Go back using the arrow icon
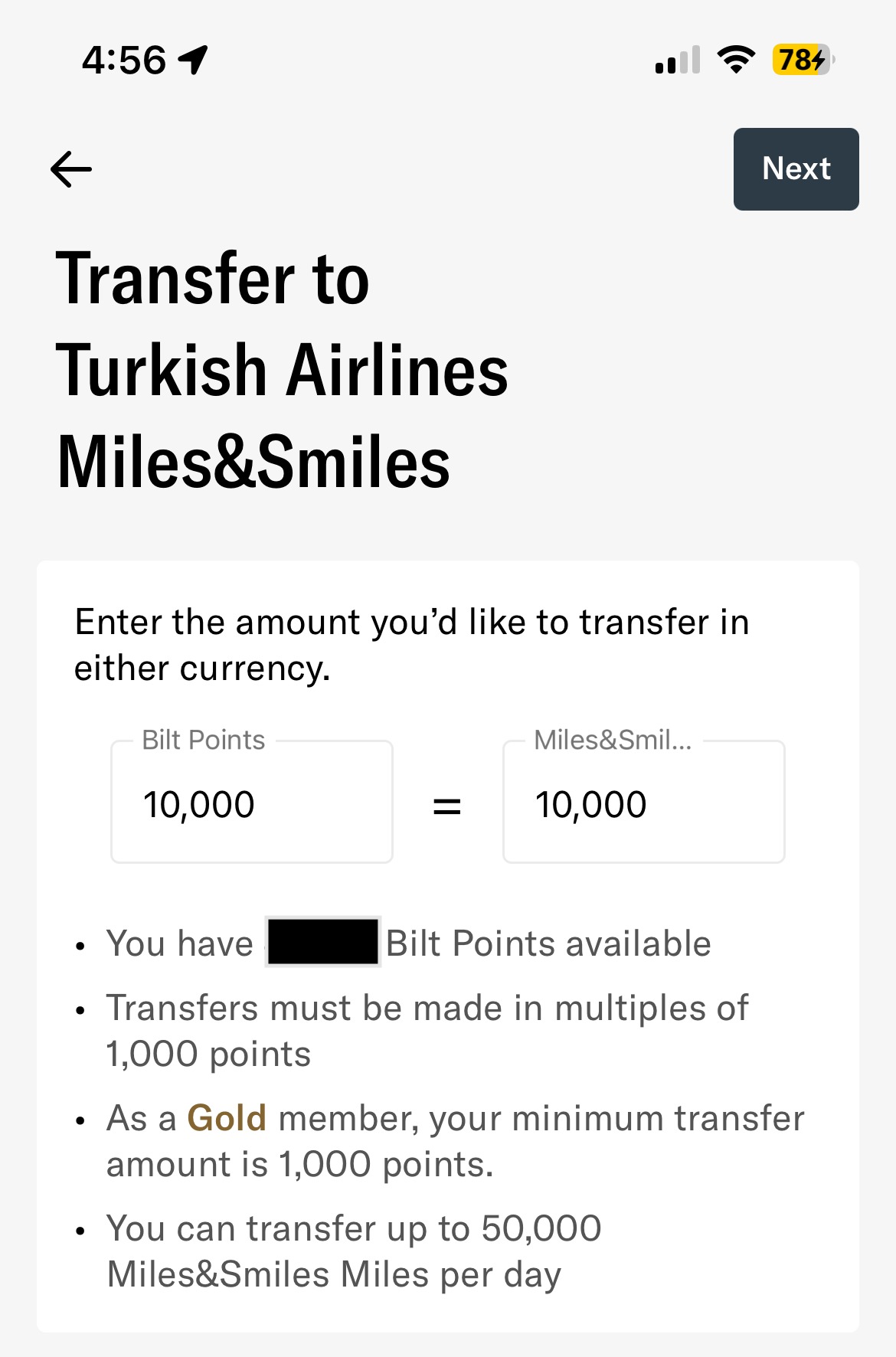 click(71, 169)
